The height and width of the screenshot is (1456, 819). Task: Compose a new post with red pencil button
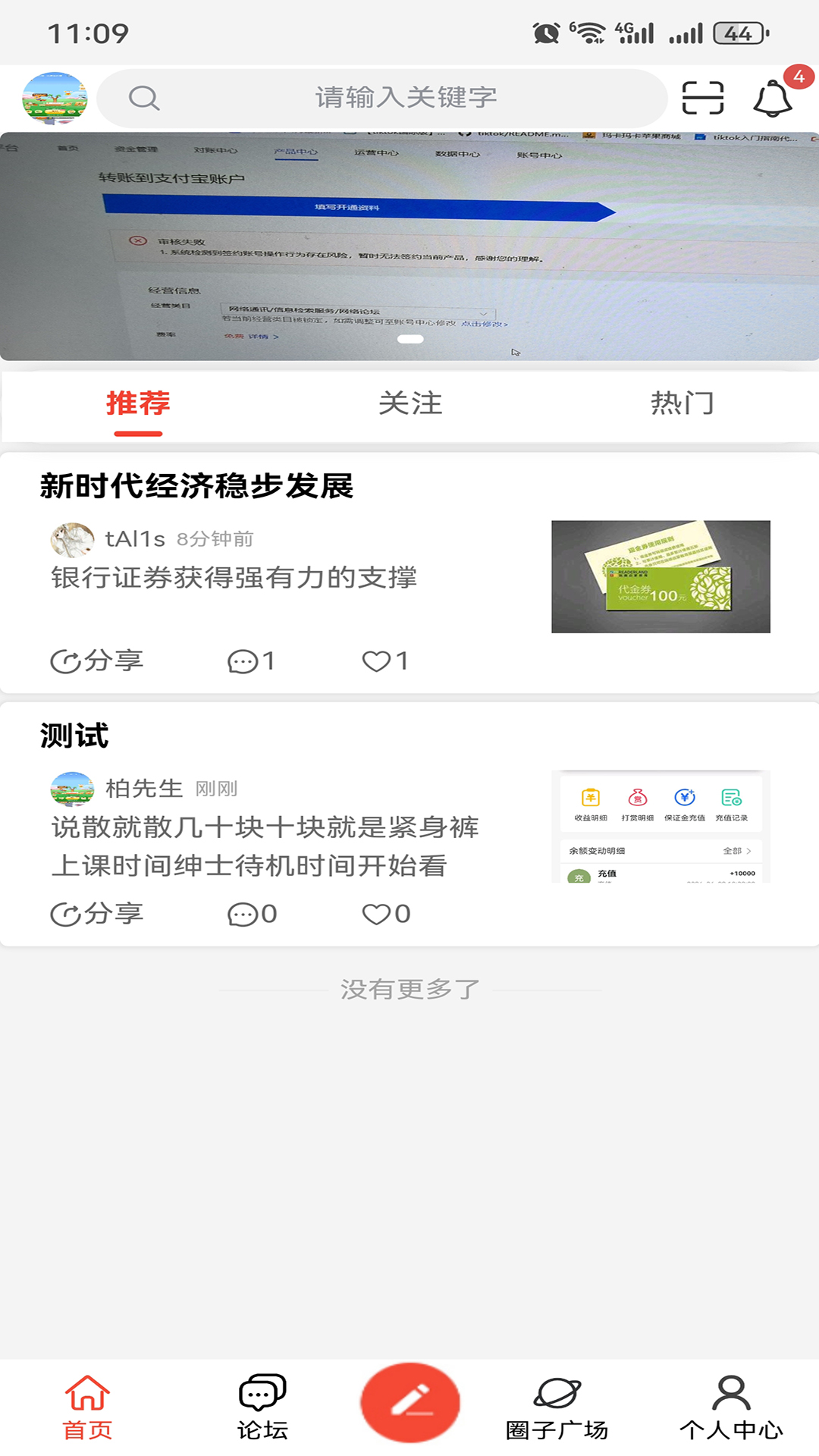(x=410, y=1402)
